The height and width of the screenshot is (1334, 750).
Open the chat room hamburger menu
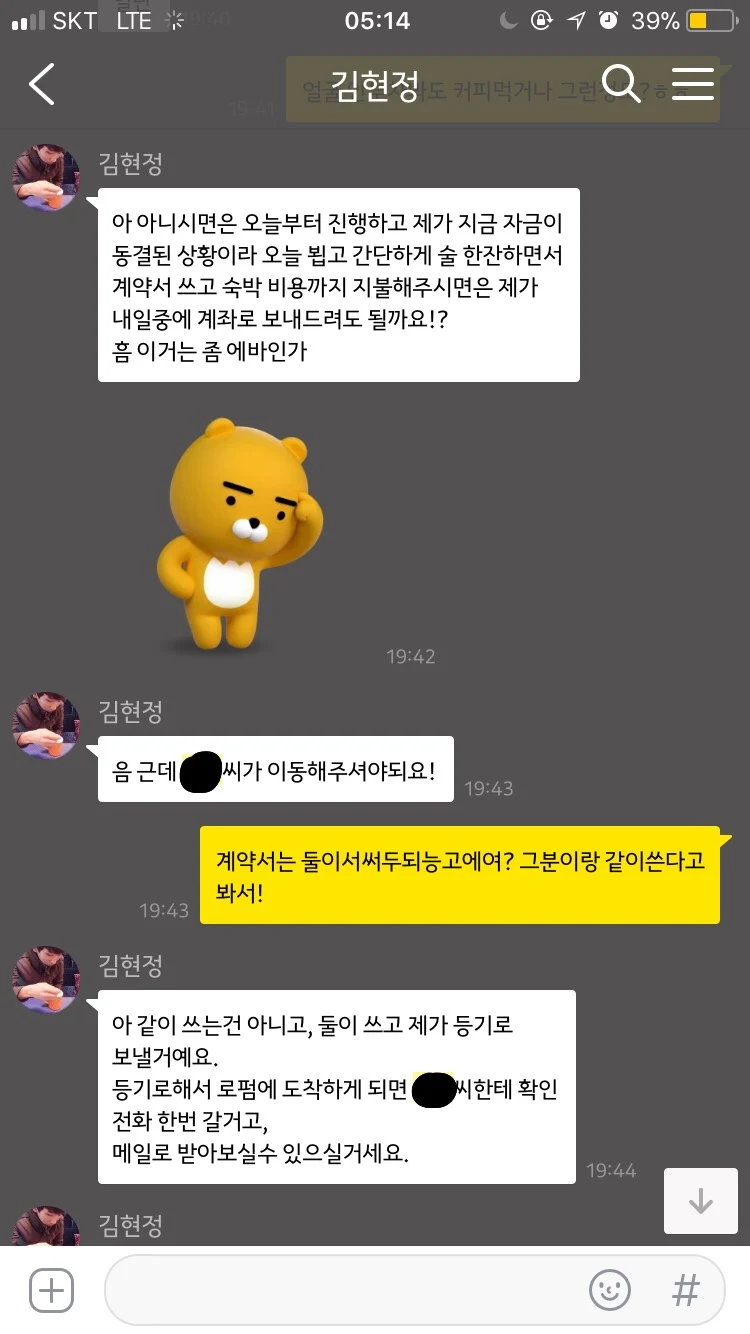[x=692, y=85]
